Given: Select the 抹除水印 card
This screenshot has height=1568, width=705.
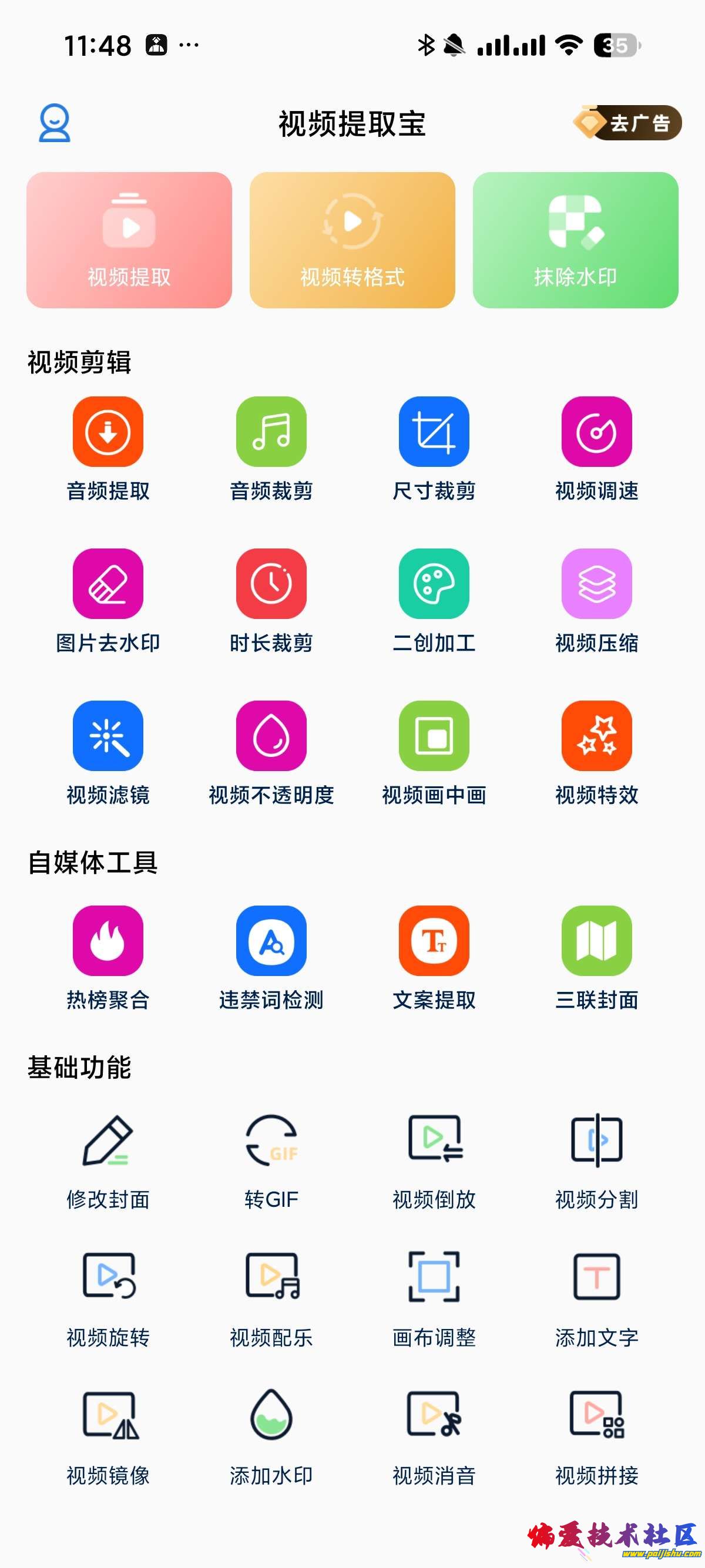Looking at the screenshot, I should [575, 240].
